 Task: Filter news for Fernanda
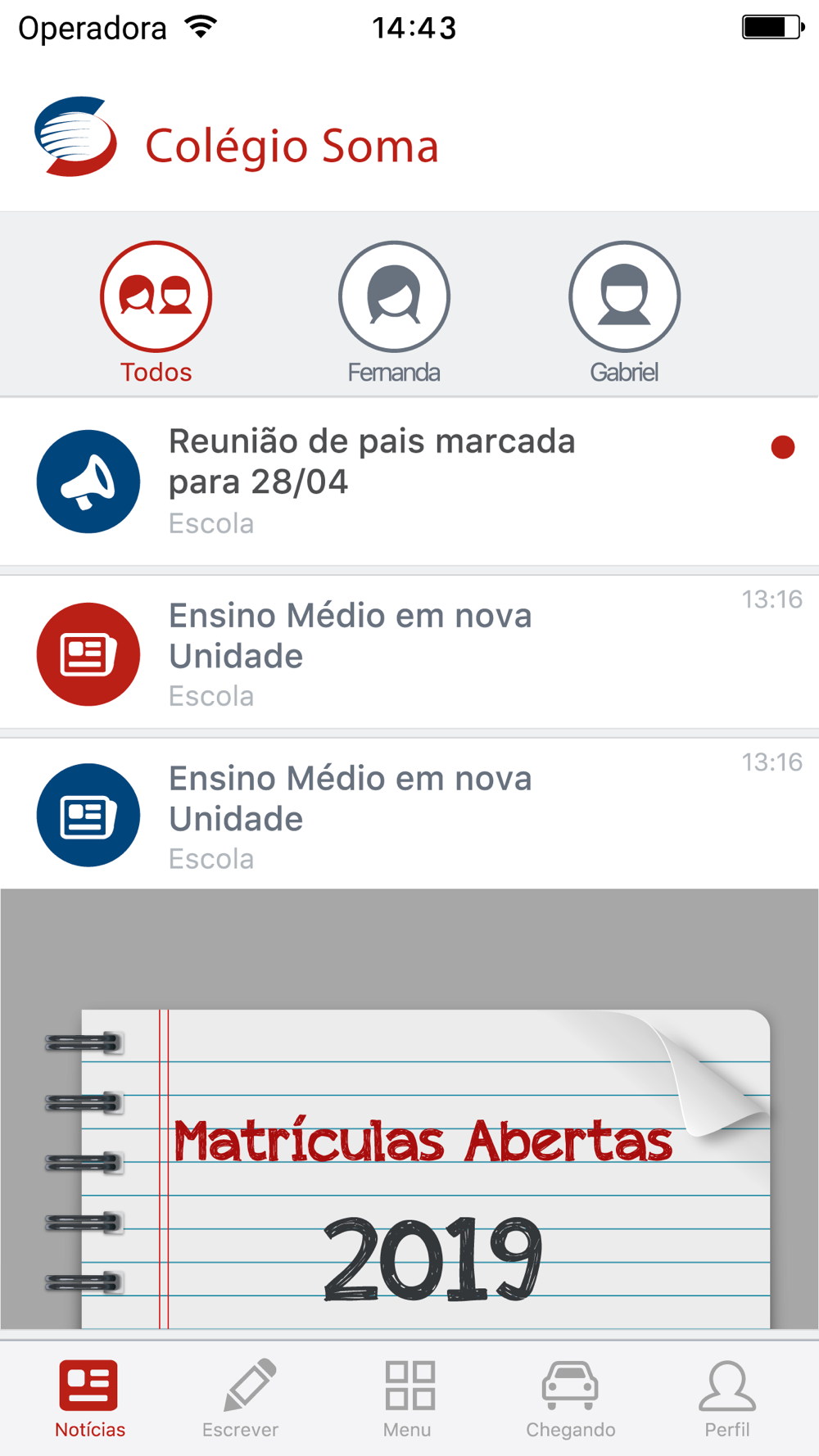[x=394, y=311]
